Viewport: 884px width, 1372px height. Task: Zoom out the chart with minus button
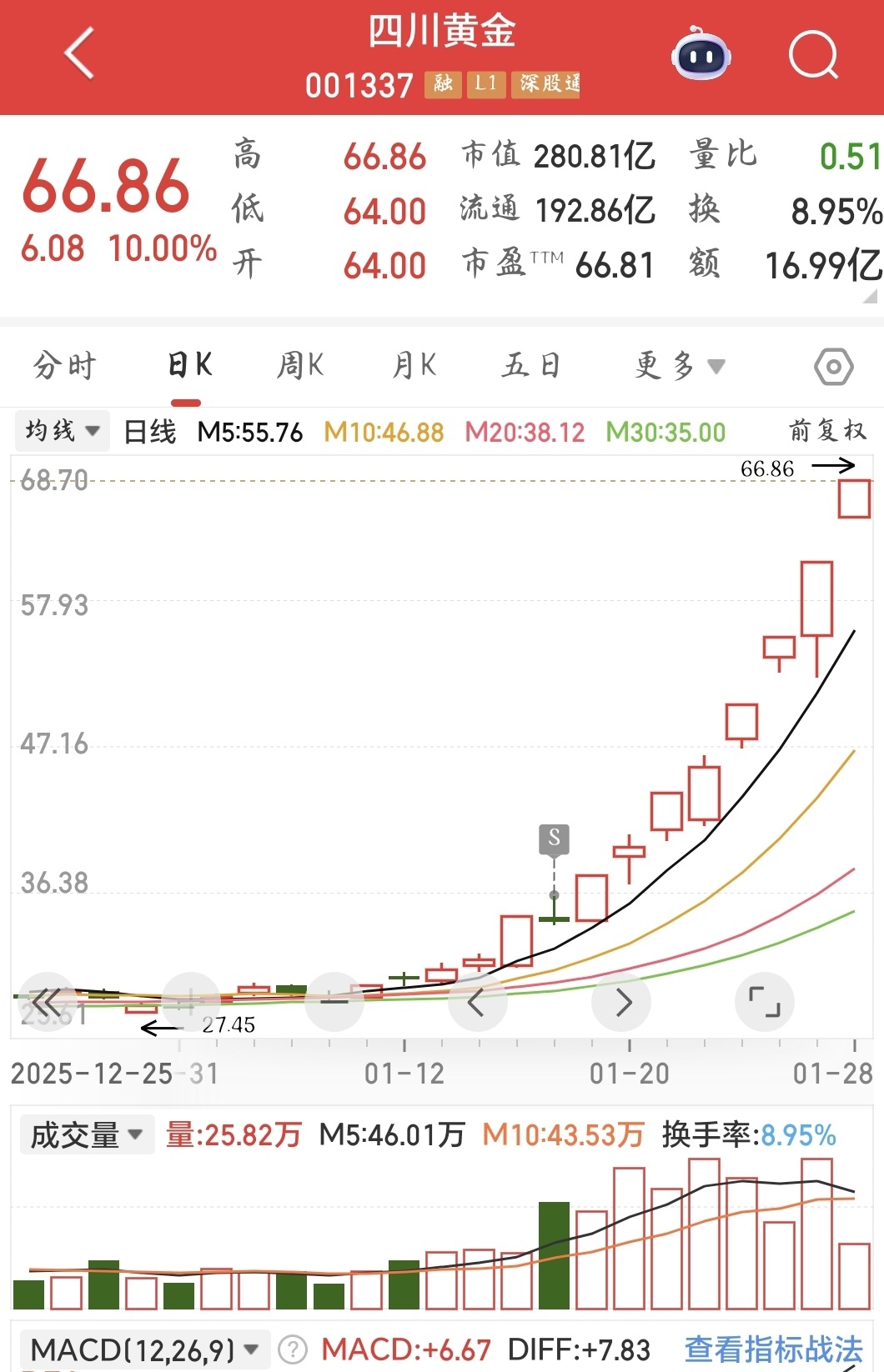(334, 1002)
